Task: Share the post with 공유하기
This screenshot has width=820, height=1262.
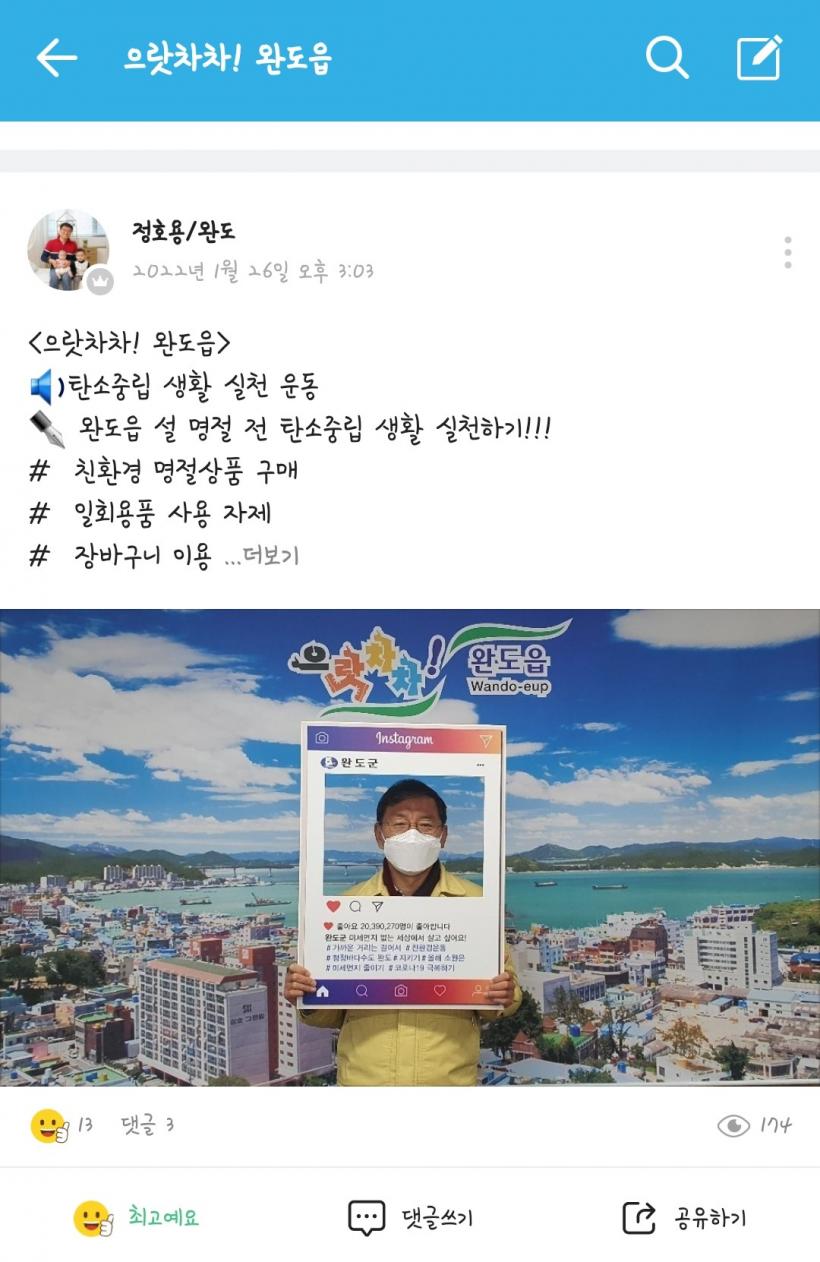Action: pos(684,1217)
